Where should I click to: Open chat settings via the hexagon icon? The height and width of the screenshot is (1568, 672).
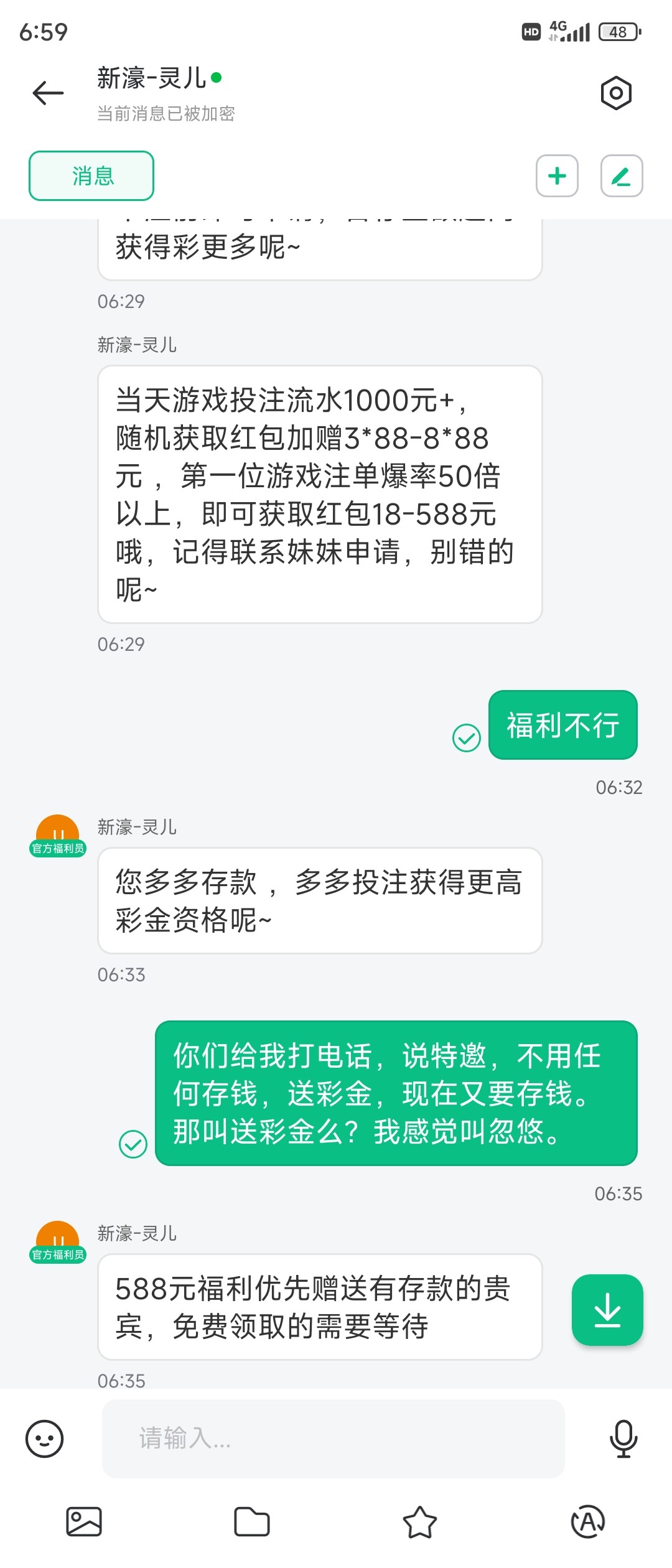pyautogui.click(x=615, y=92)
